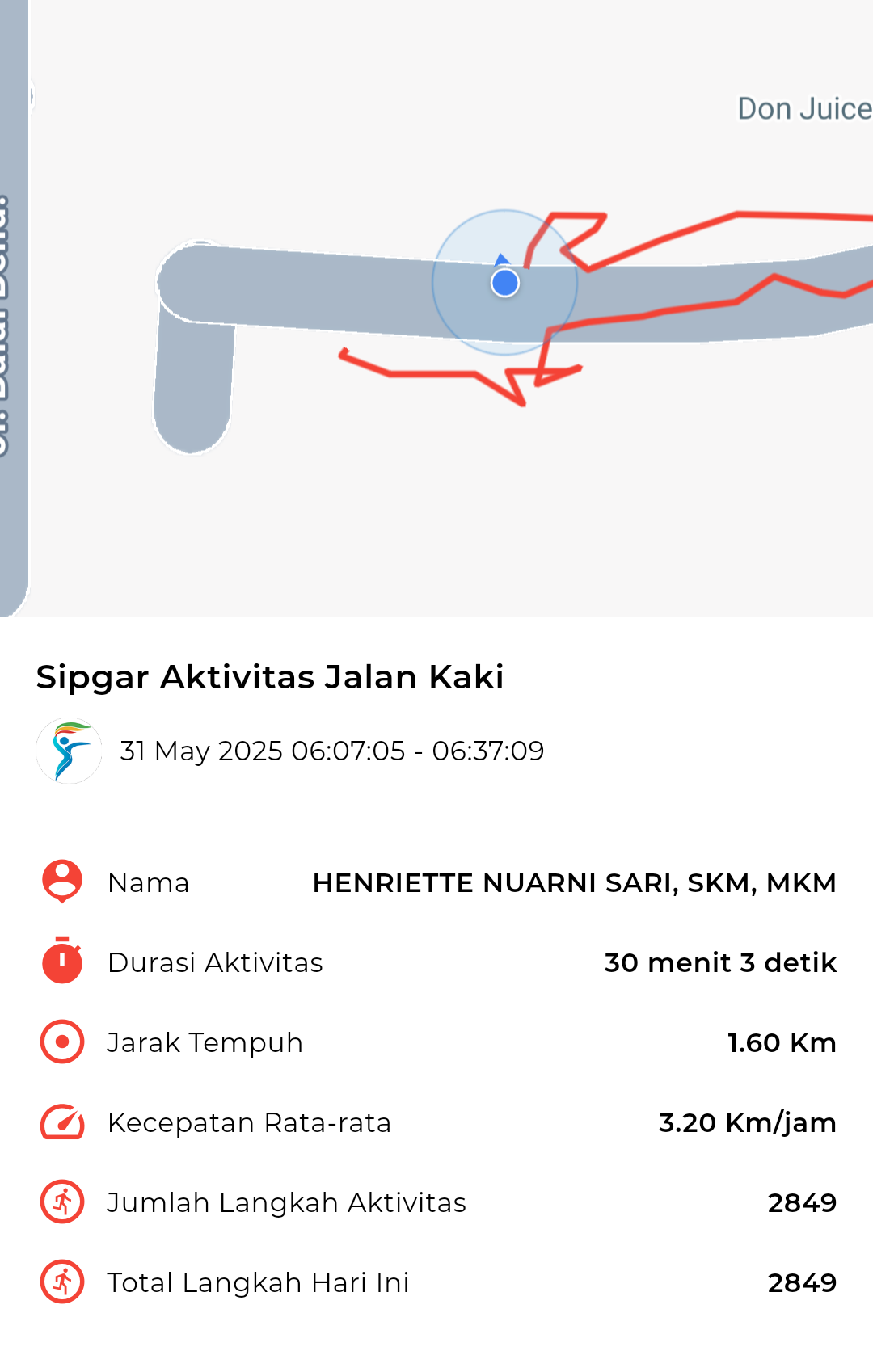Click the 3.20 Km/jam speed value
This screenshot has width=873, height=1372.
[747, 1122]
